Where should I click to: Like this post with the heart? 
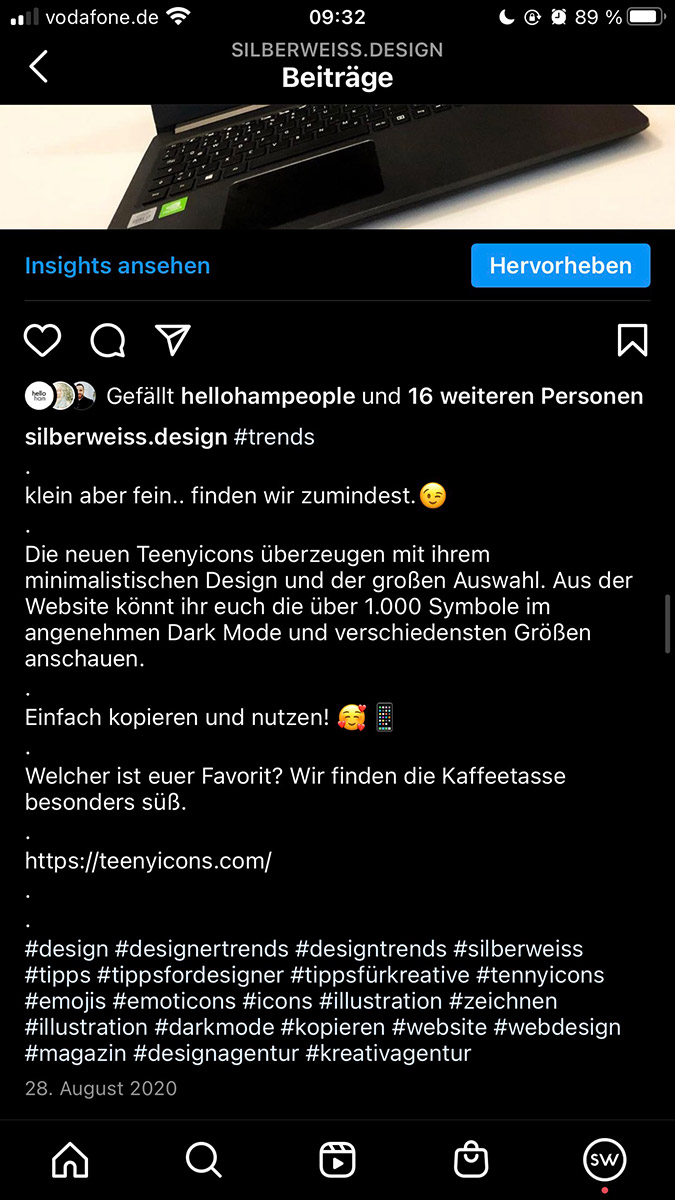point(42,341)
